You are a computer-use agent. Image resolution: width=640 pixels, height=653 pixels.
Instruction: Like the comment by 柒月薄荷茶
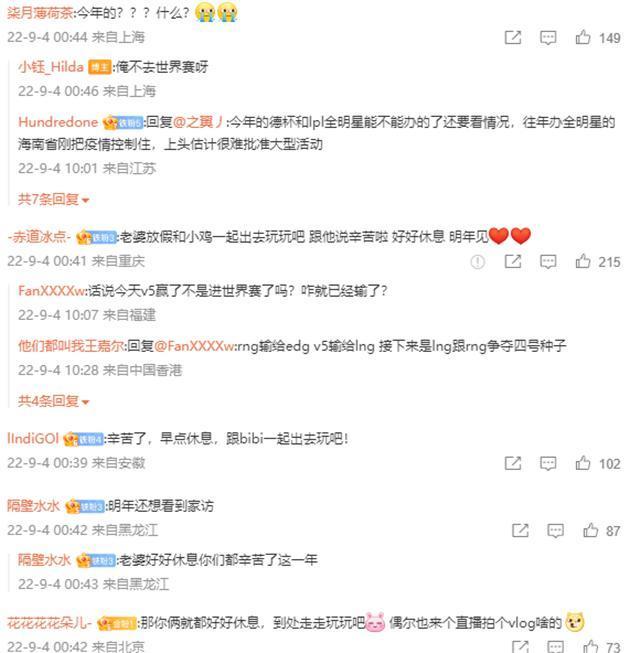pos(584,37)
